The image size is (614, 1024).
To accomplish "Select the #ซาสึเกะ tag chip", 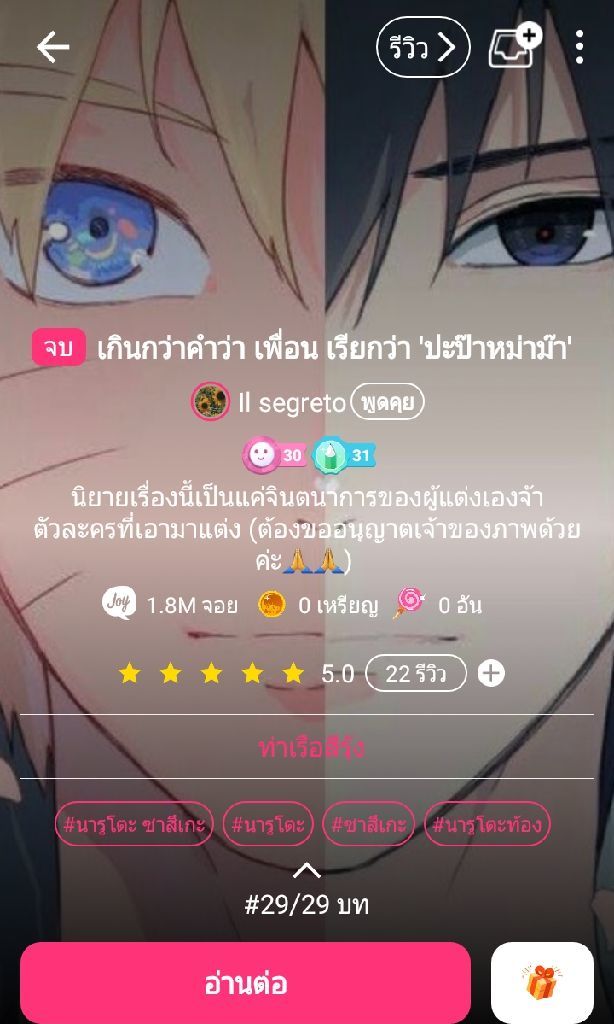I will pyautogui.click(x=369, y=825).
